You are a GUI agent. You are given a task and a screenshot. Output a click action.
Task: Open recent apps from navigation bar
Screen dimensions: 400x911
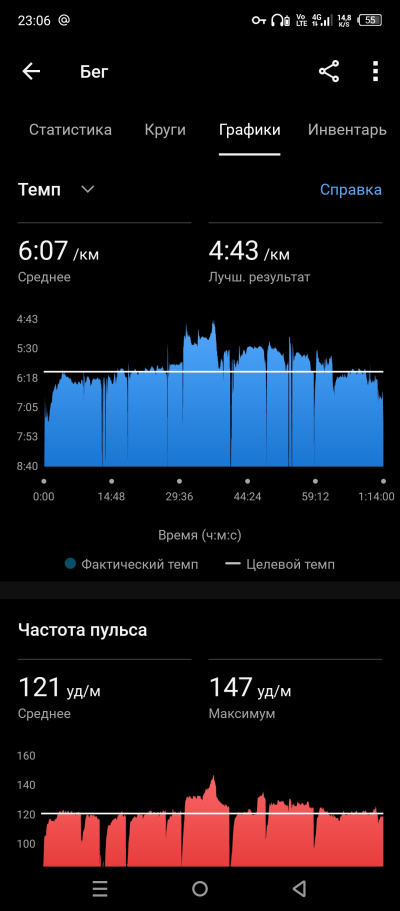[x=100, y=888]
